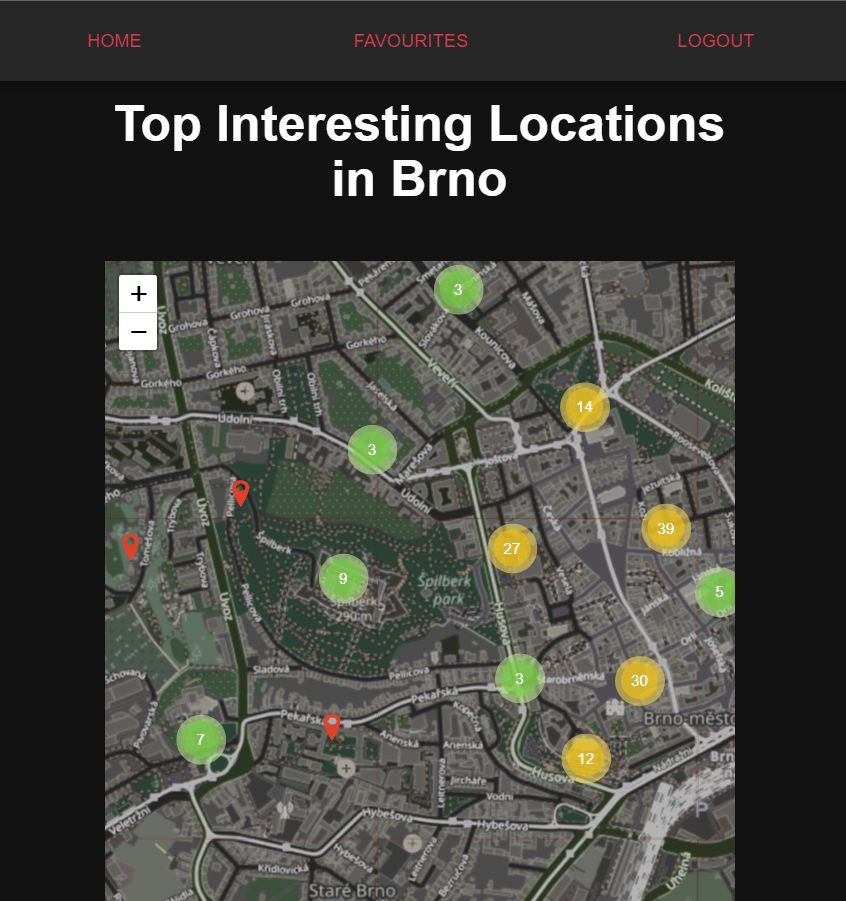Open the cluster marker labeled 30 near Brno-město
The width and height of the screenshot is (846, 901).
click(x=640, y=680)
